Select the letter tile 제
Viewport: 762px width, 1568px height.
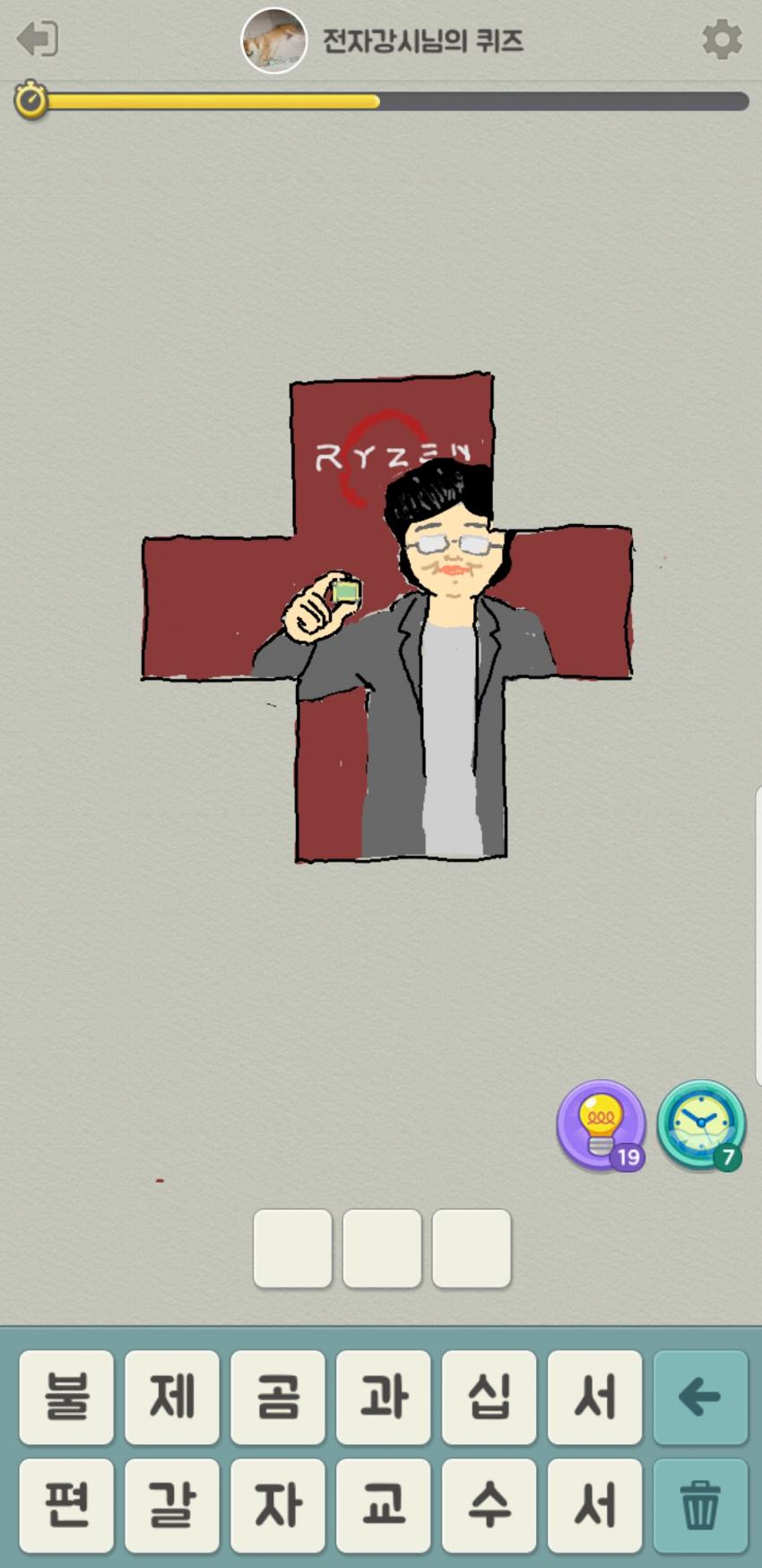point(172,1397)
